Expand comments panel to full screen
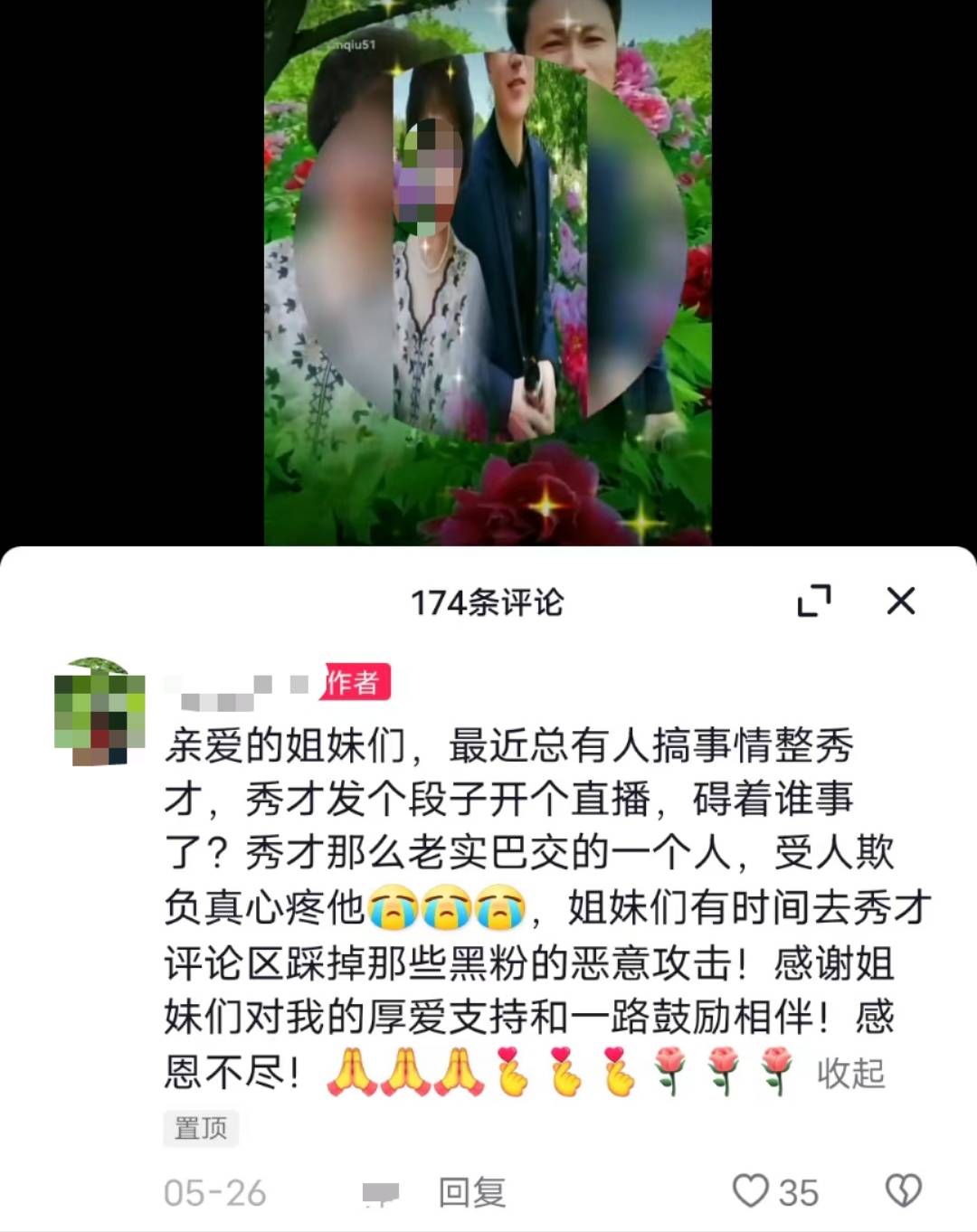The width and height of the screenshot is (977, 1232). click(814, 601)
